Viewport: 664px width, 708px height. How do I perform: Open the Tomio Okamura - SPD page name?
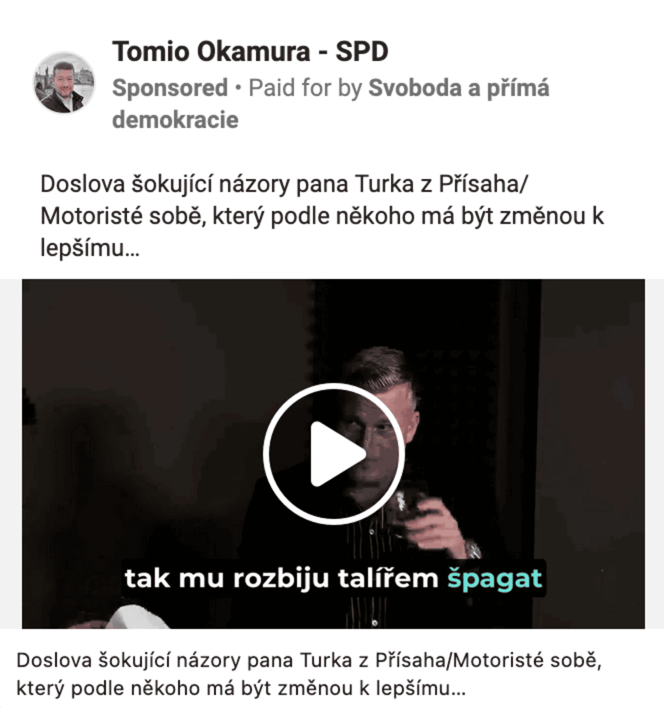pos(250,51)
